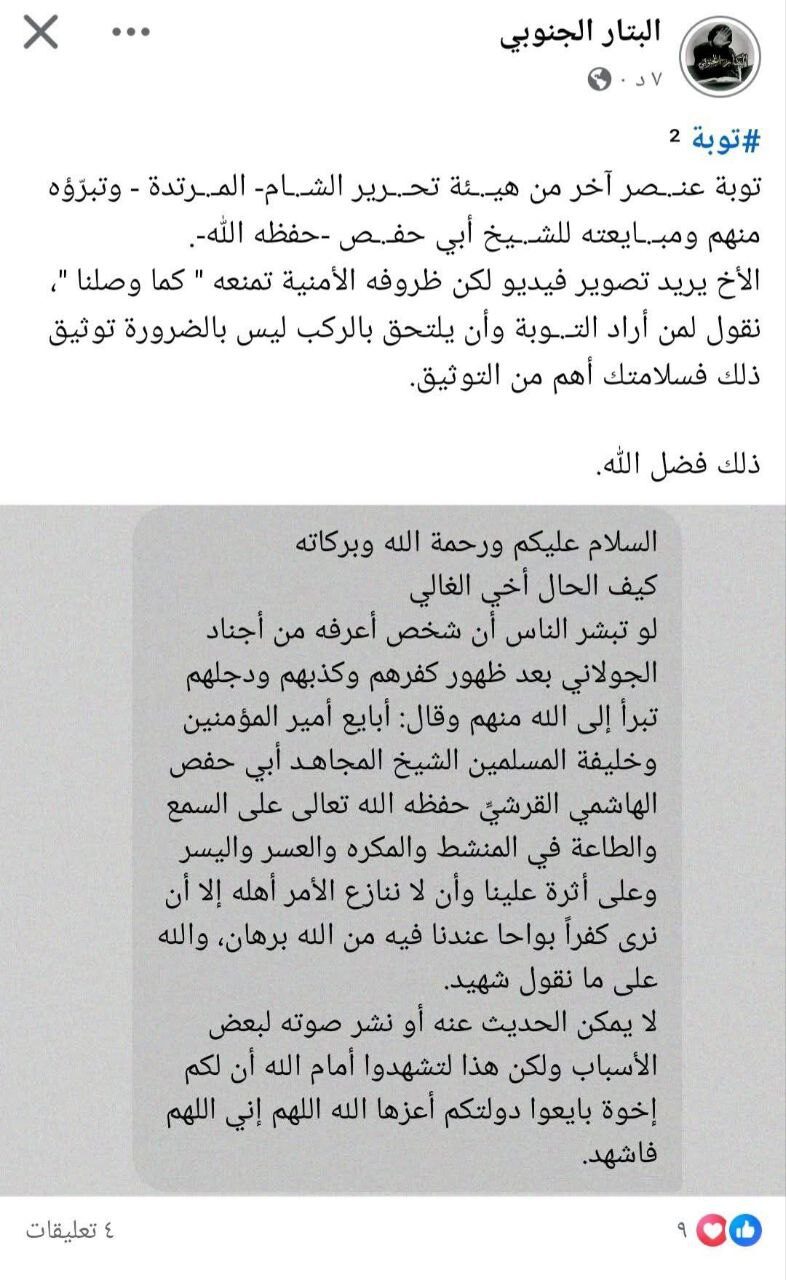This screenshot has width=786, height=1280.
Task: Open the three-dot overflow menu
Action: (x=130, y=34)
